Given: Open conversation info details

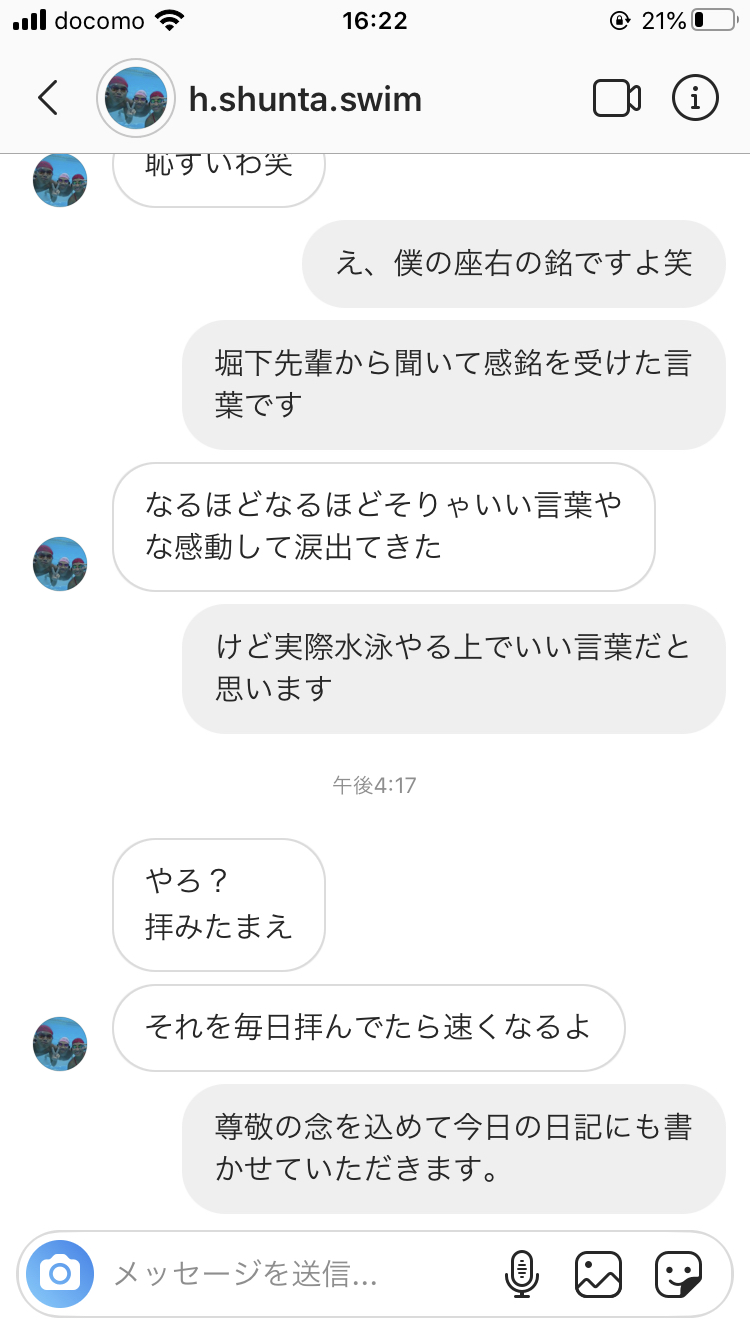Looking at the screenshot, I should (x=695, y=98).
